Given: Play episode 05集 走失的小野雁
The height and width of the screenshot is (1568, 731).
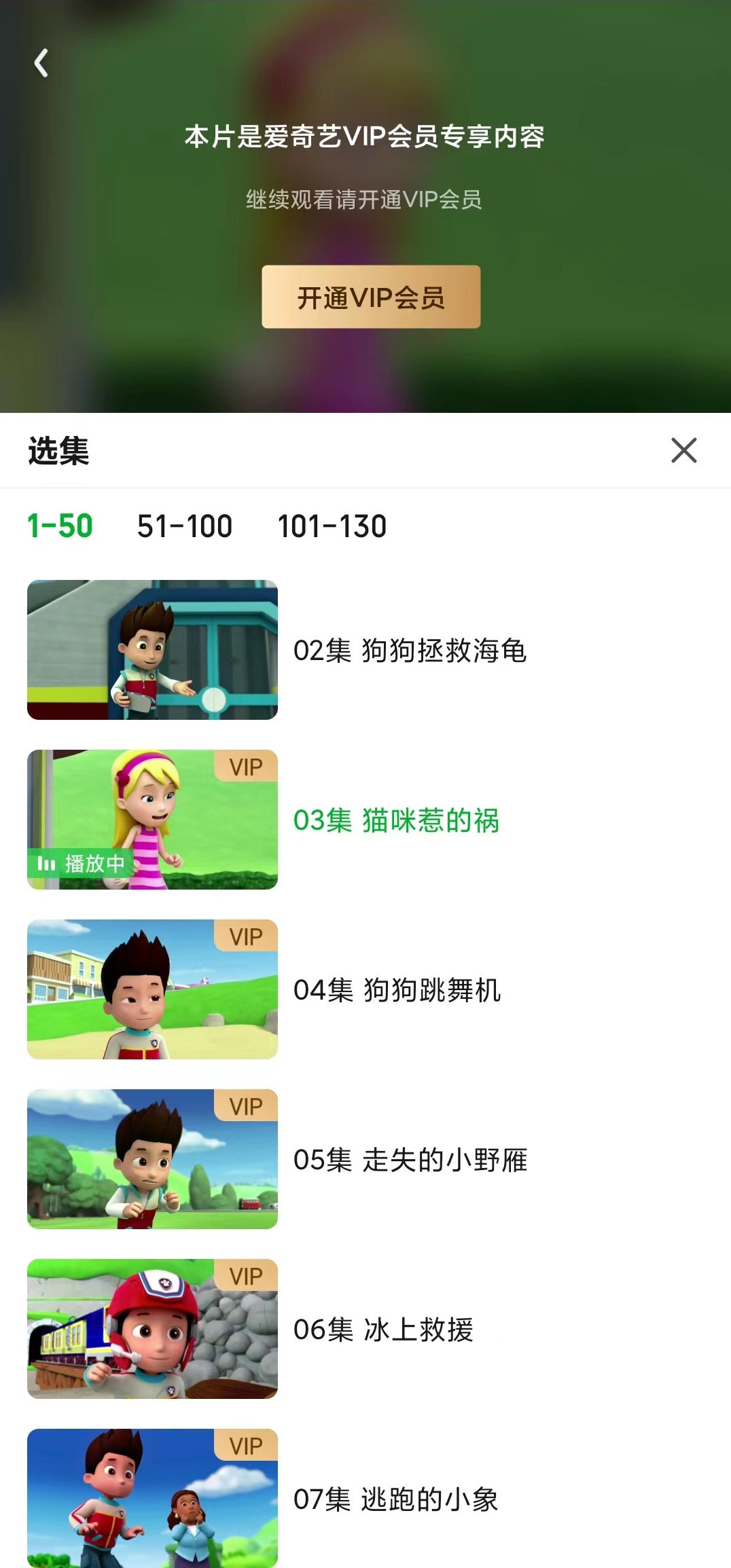Looking at the screenshot, I should [365, 1159].
